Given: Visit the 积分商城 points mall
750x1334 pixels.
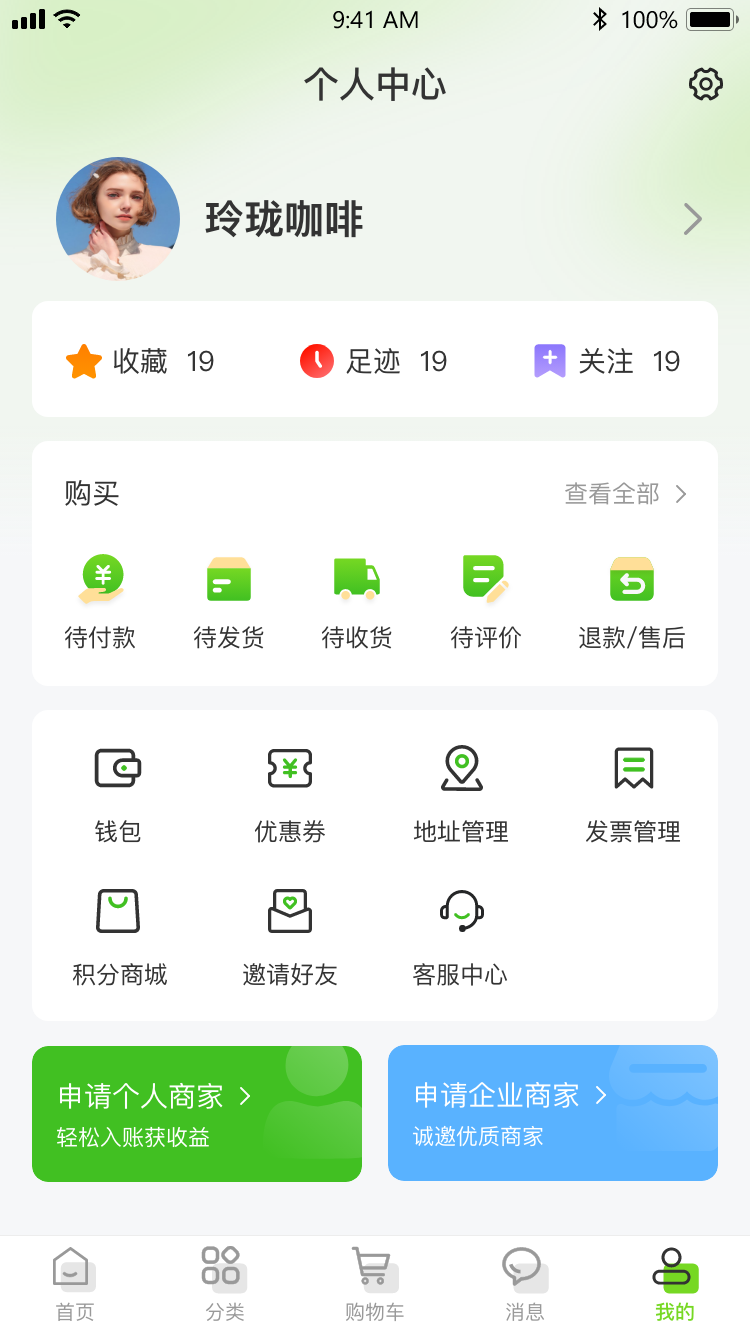Looking at the screenshot, I should [x=119, y=937].
